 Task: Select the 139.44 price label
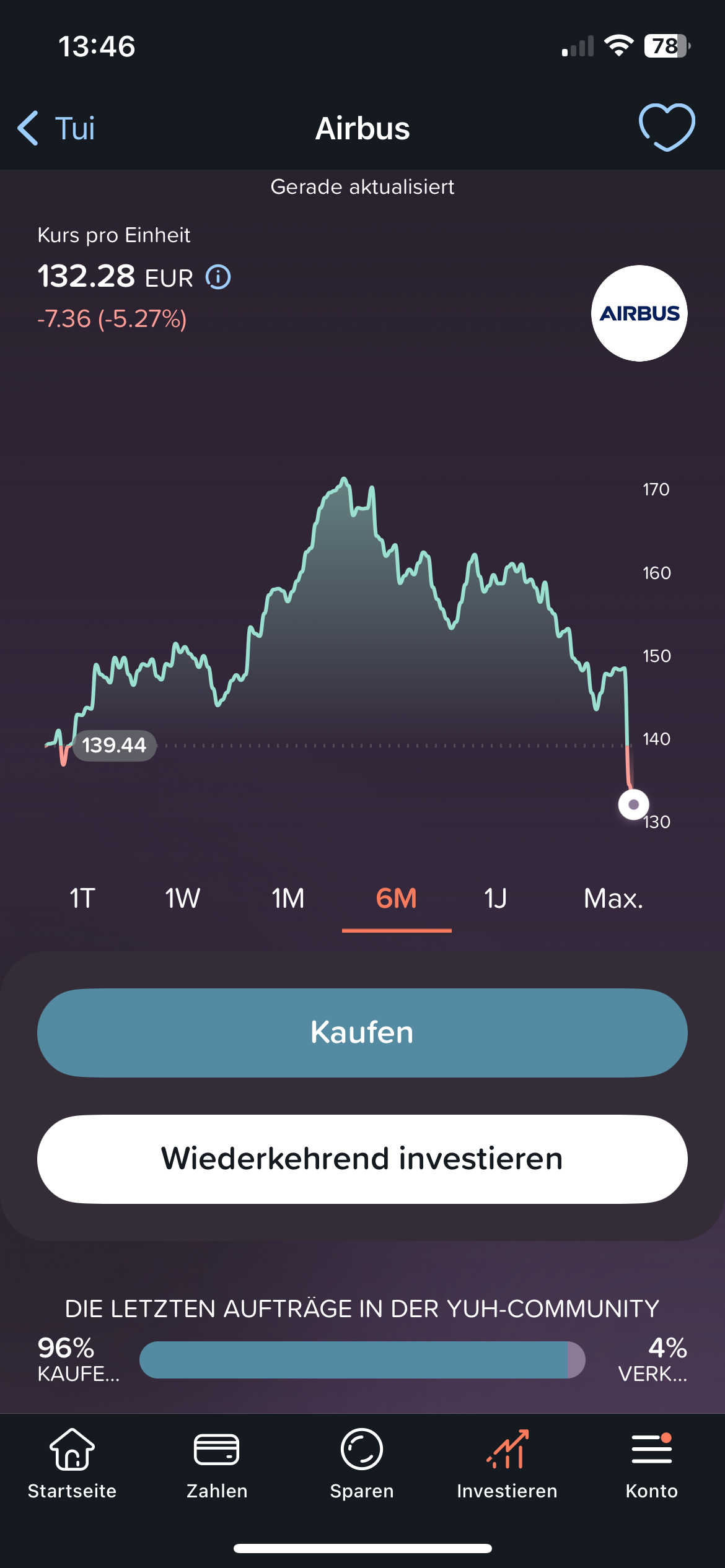click(115, 746)
